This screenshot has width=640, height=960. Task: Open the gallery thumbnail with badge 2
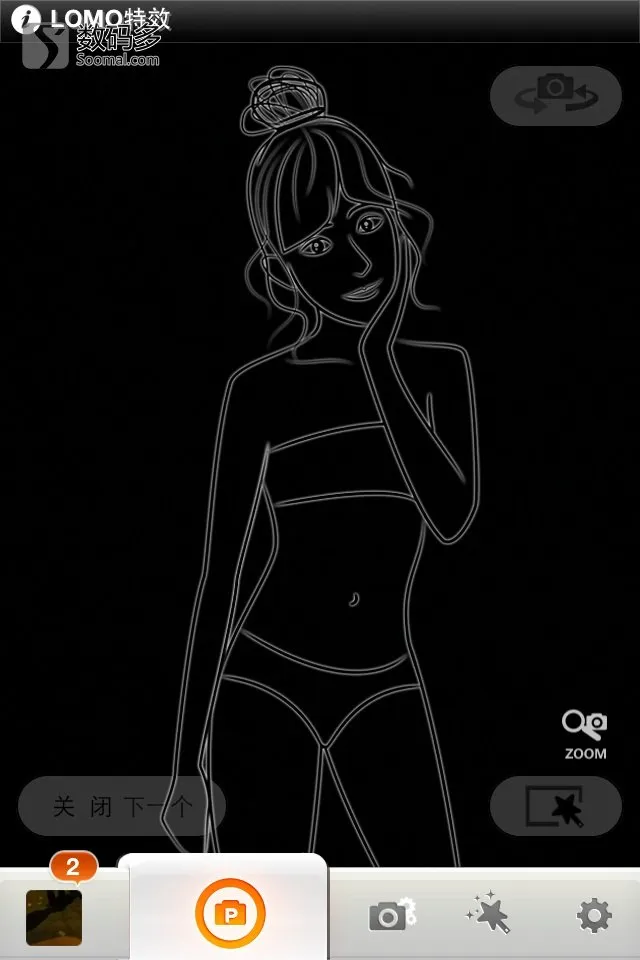(x=54, y=916)
